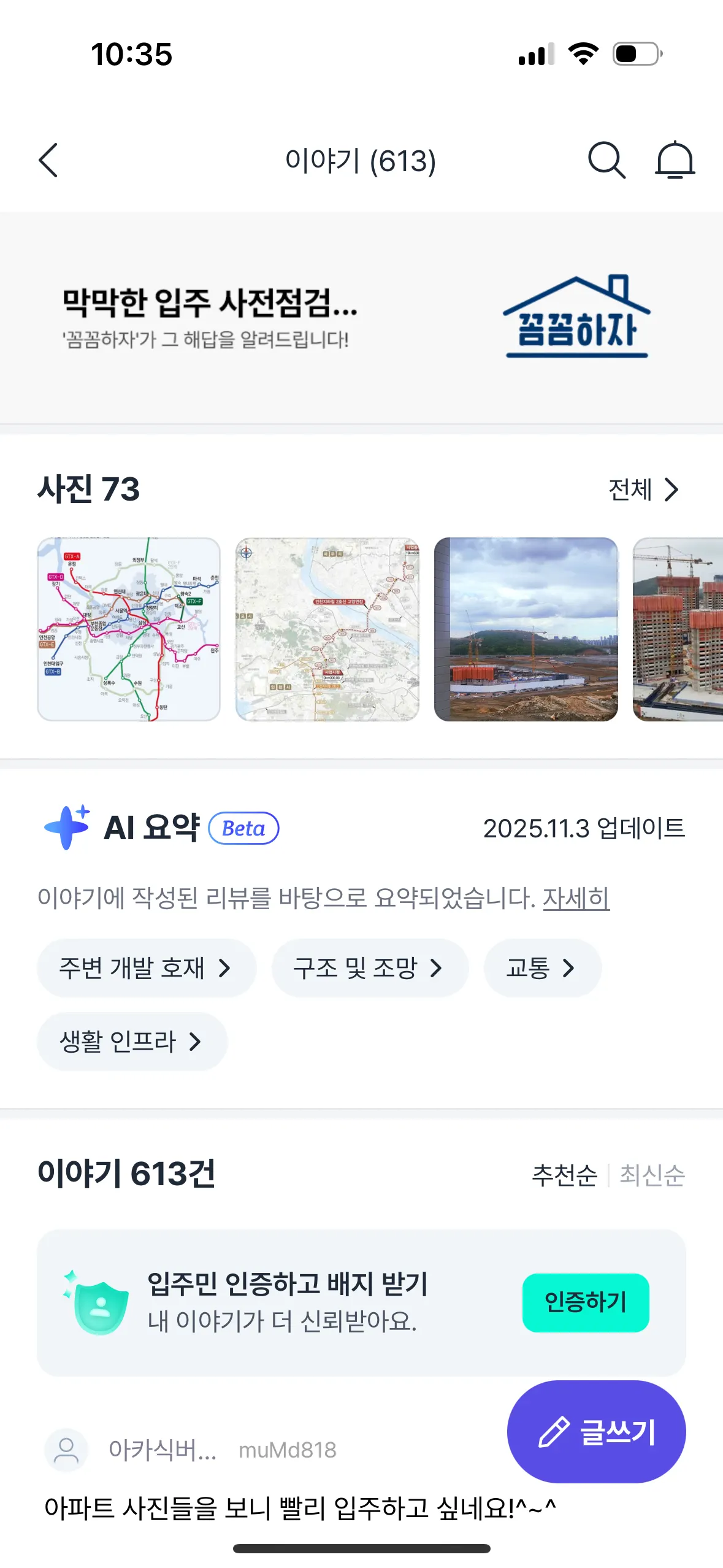Image resolution: width=723 pixels, height=1568 pixels.
Task: Sort stories by 추천순
Action: click(x=564, y=1175)
